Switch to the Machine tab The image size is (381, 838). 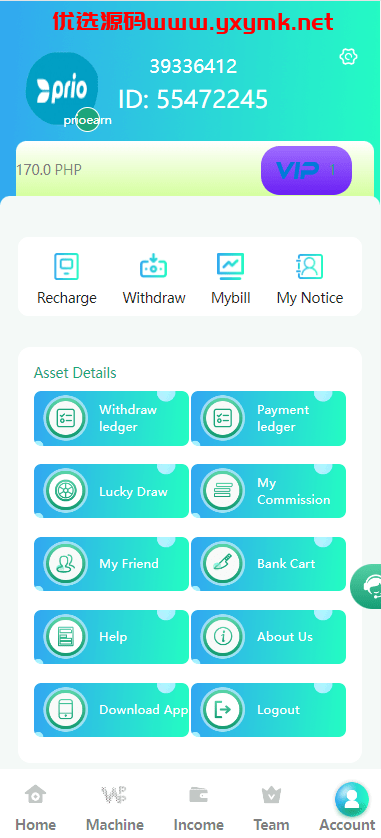click(x=114, y=808)
